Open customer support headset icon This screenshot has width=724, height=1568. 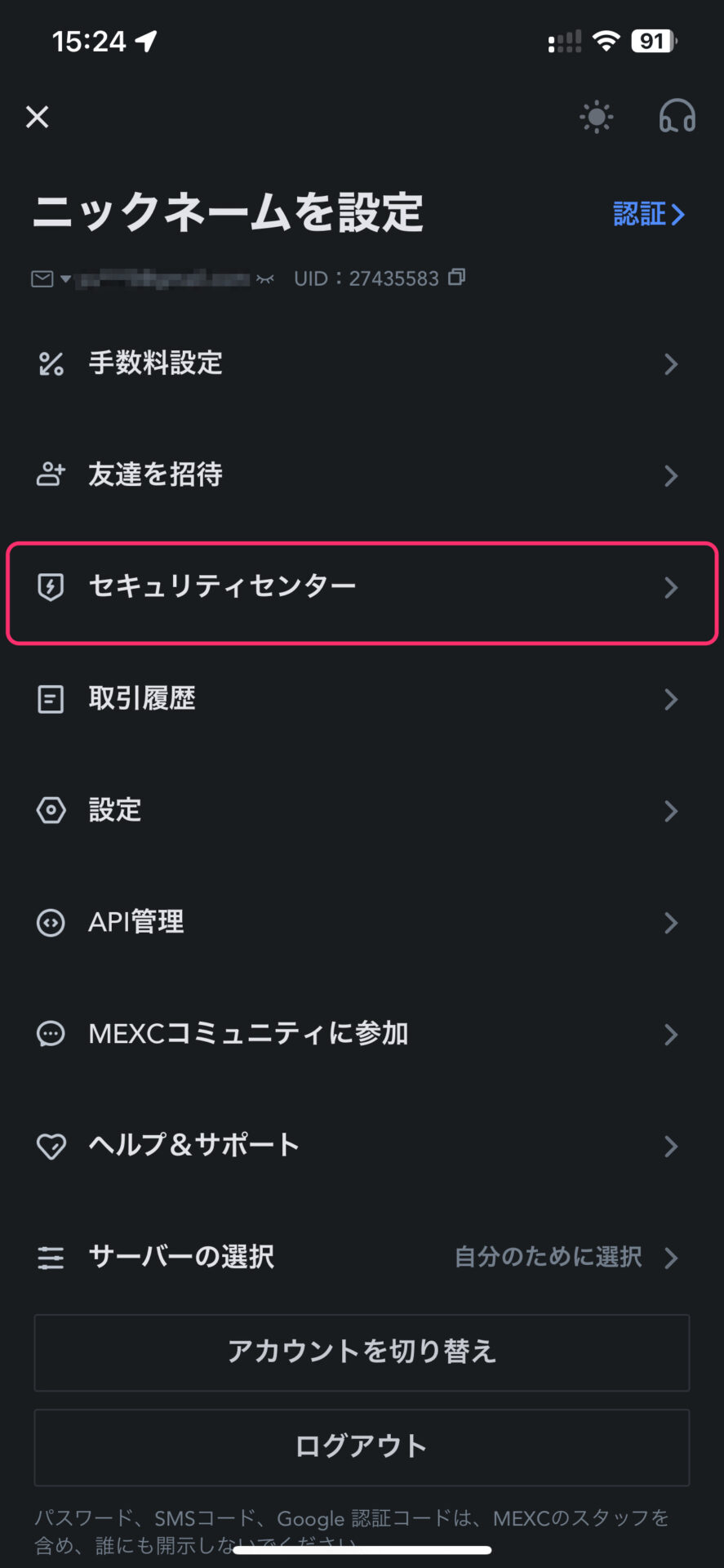pos(677,116)
